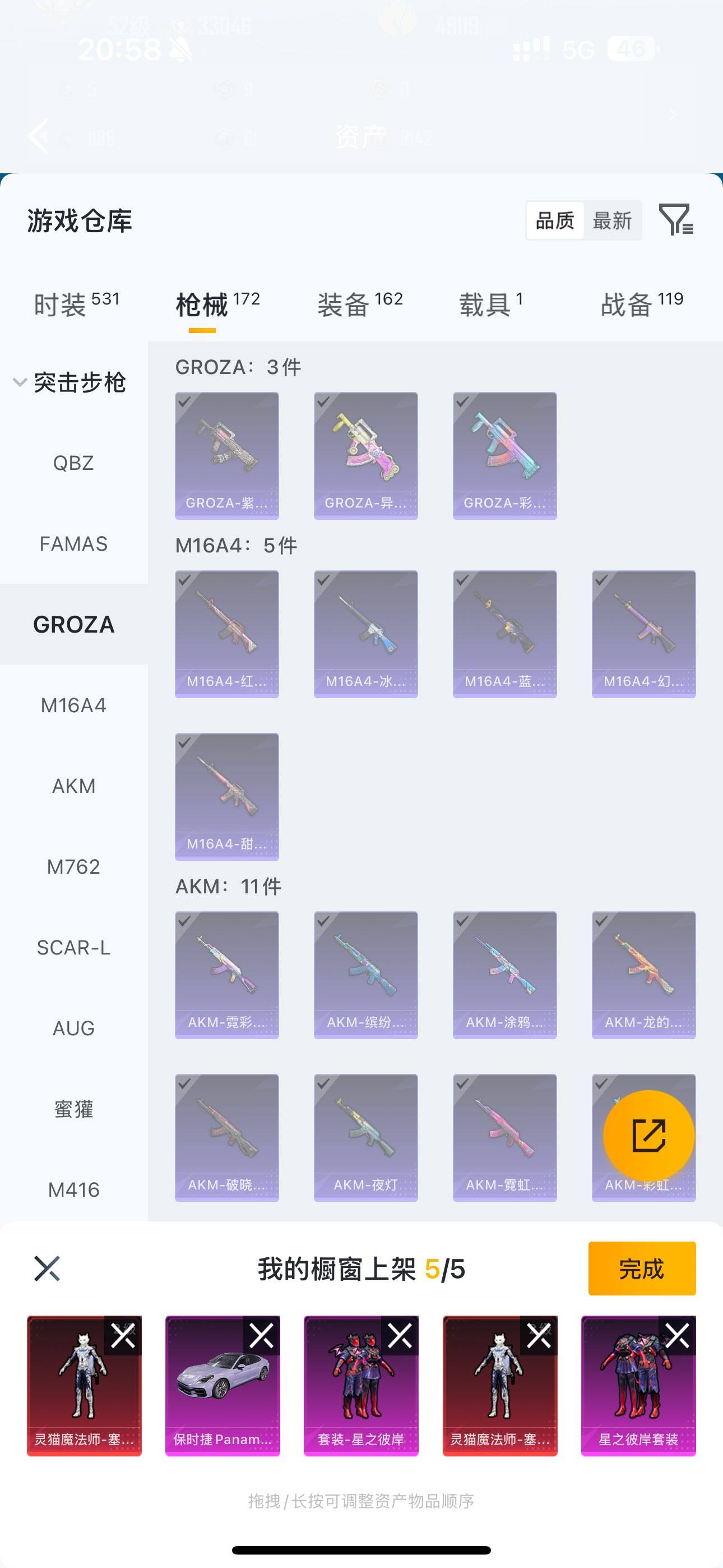Select M416 in the weapon sidebar

[x=74, y=1190]
